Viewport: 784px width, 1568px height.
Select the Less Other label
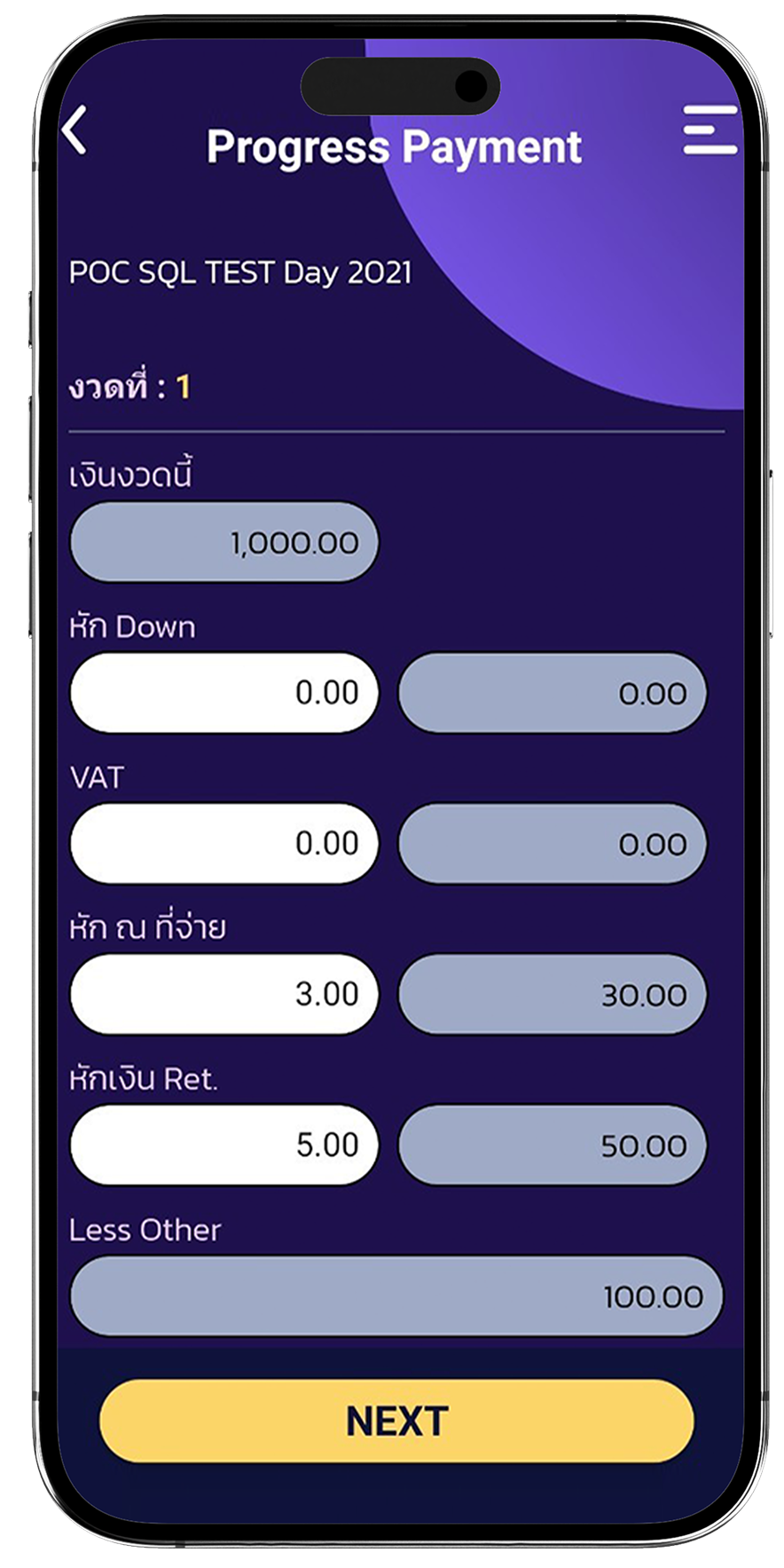(145, 1229)
